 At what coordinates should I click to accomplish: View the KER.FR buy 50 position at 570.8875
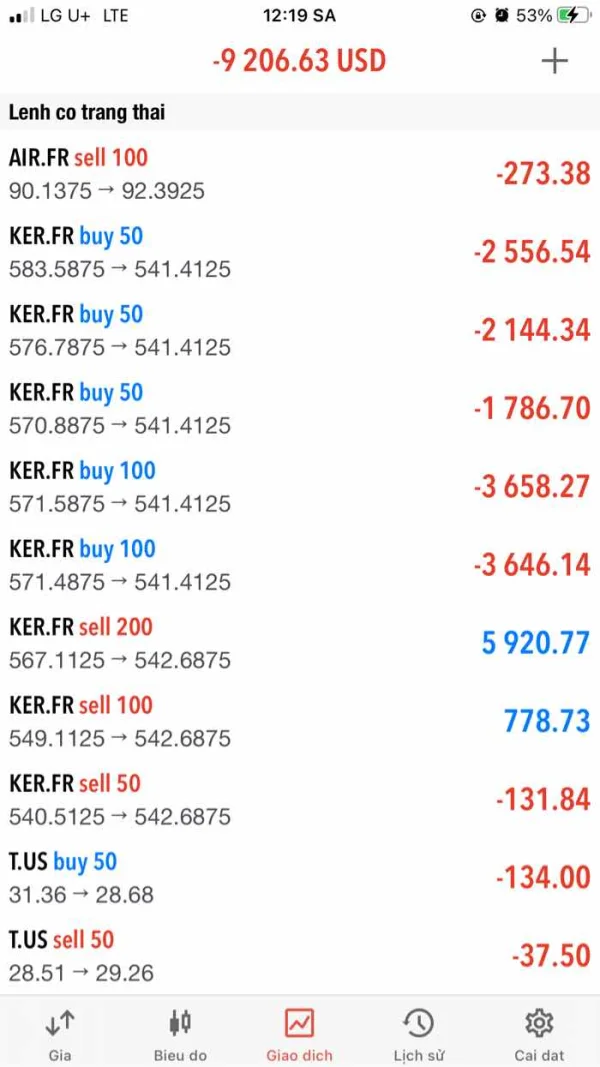pyautogui.click(x=300, y=408)
